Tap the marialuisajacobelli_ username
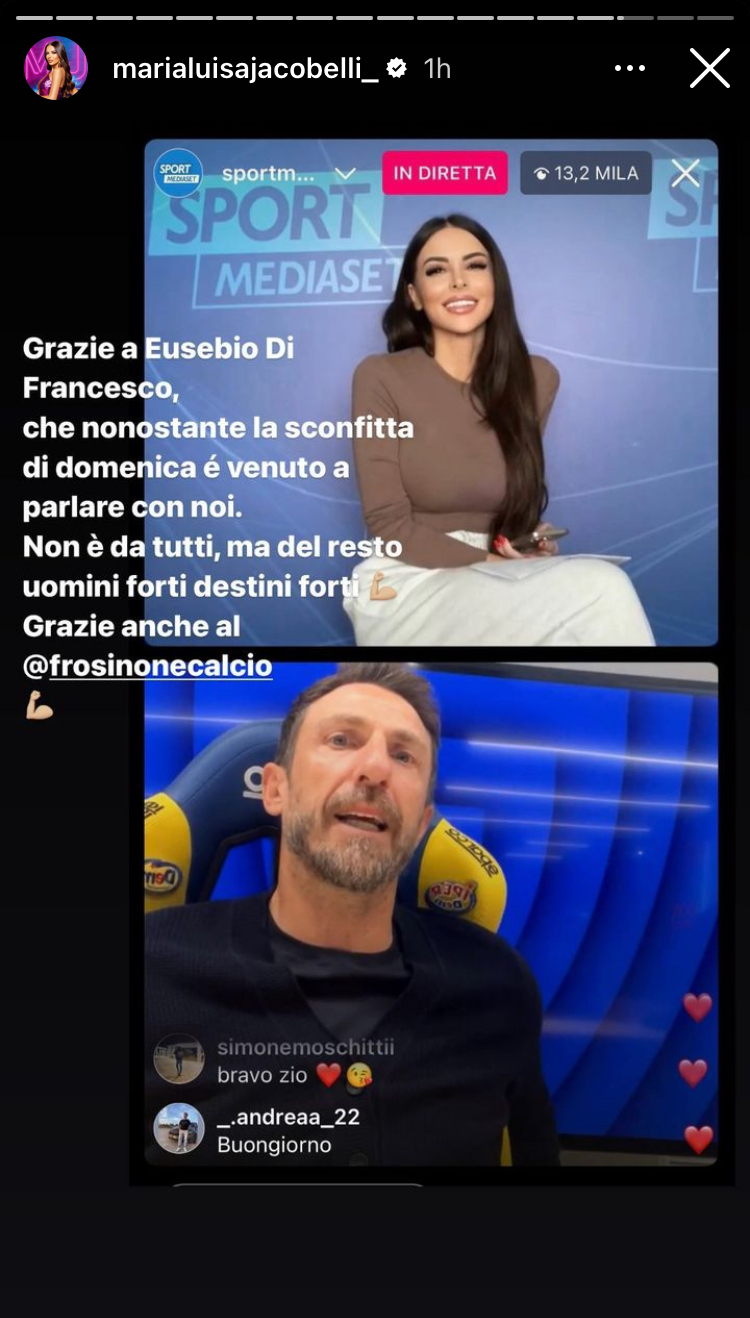The image size is (750, 1318). click(x=245, y=68)
